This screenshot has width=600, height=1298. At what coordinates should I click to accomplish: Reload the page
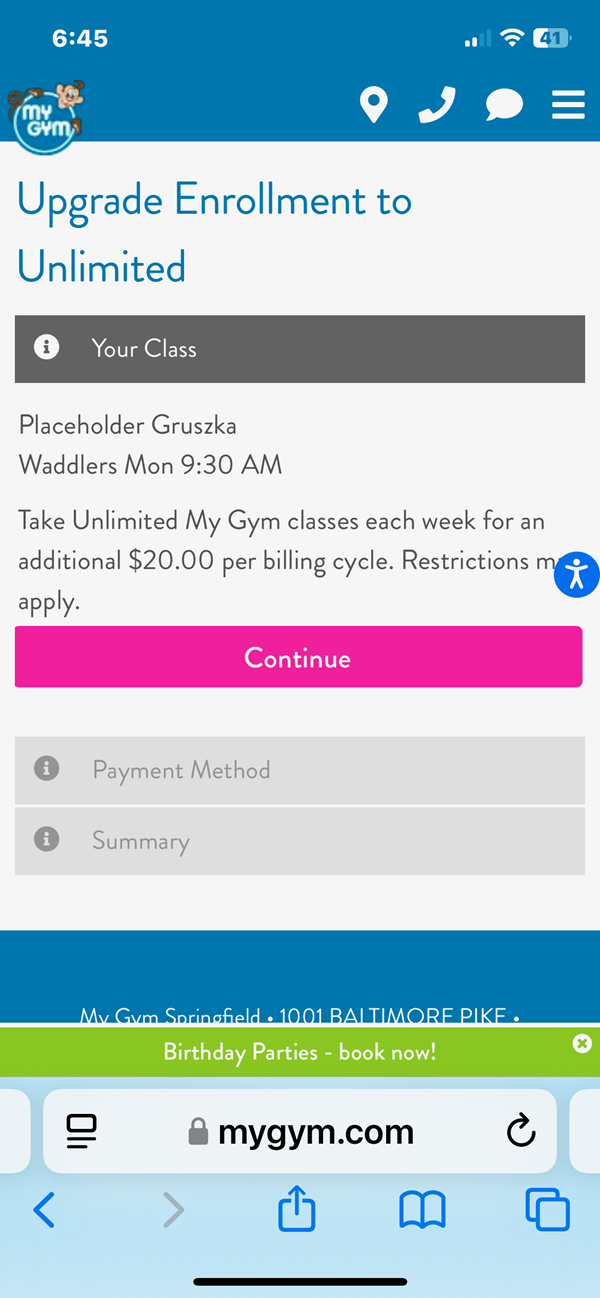[521, 1132]
